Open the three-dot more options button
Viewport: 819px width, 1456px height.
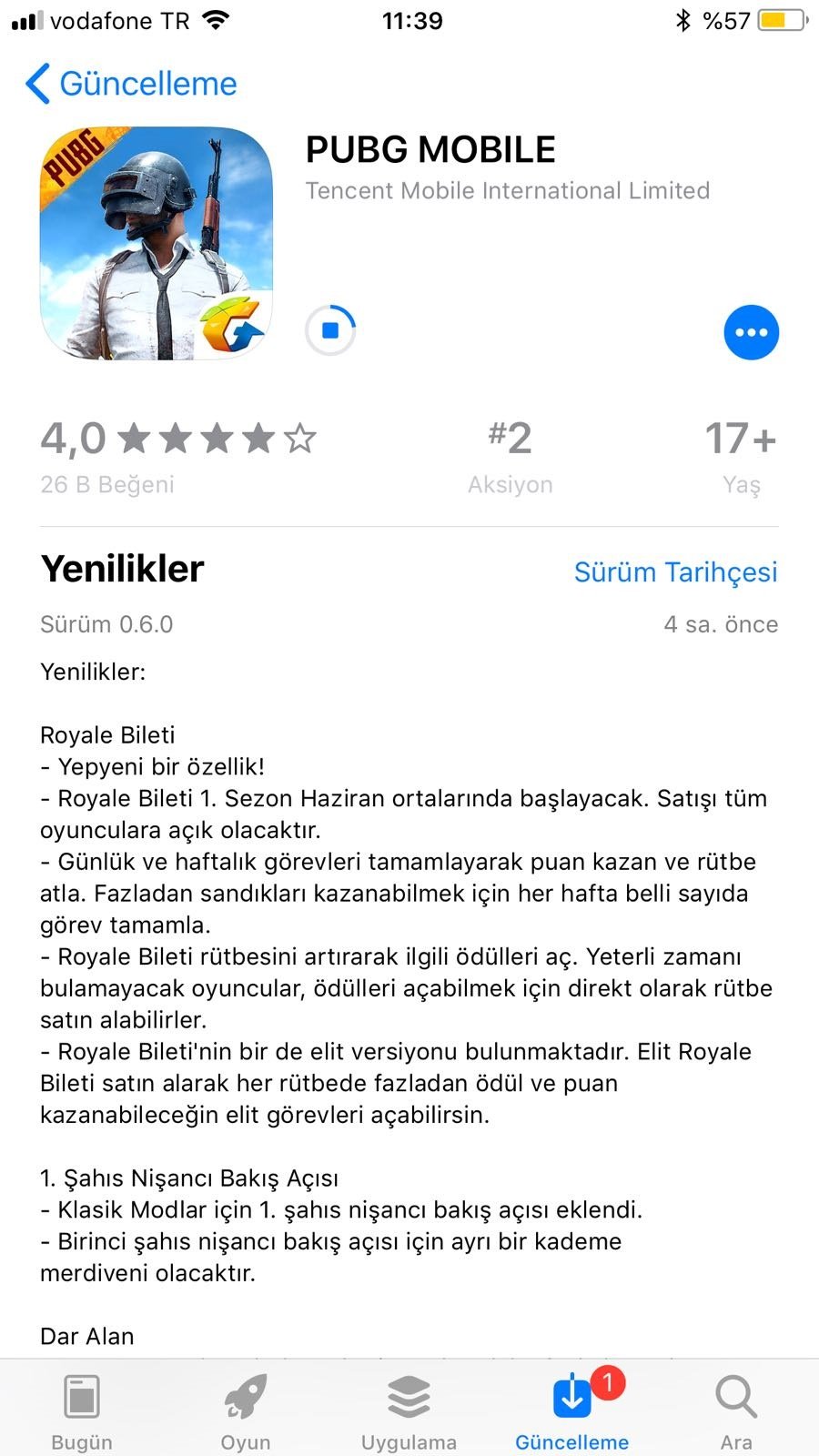pos(751,332)
